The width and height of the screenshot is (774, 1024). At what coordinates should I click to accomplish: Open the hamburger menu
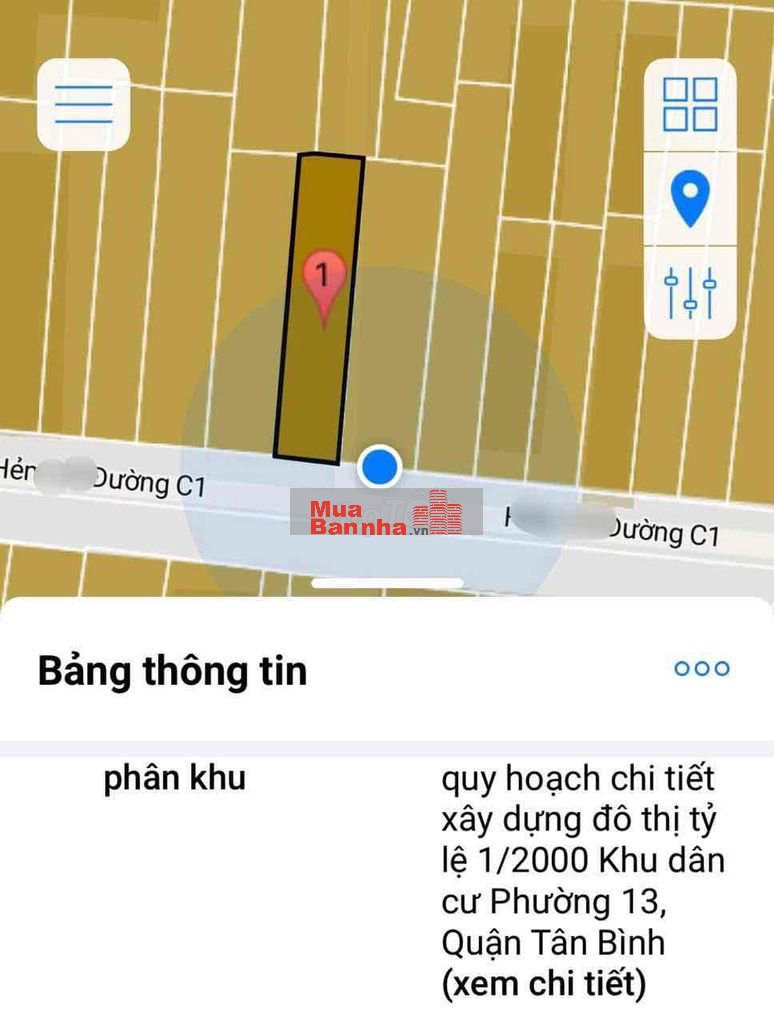point(83,104)
